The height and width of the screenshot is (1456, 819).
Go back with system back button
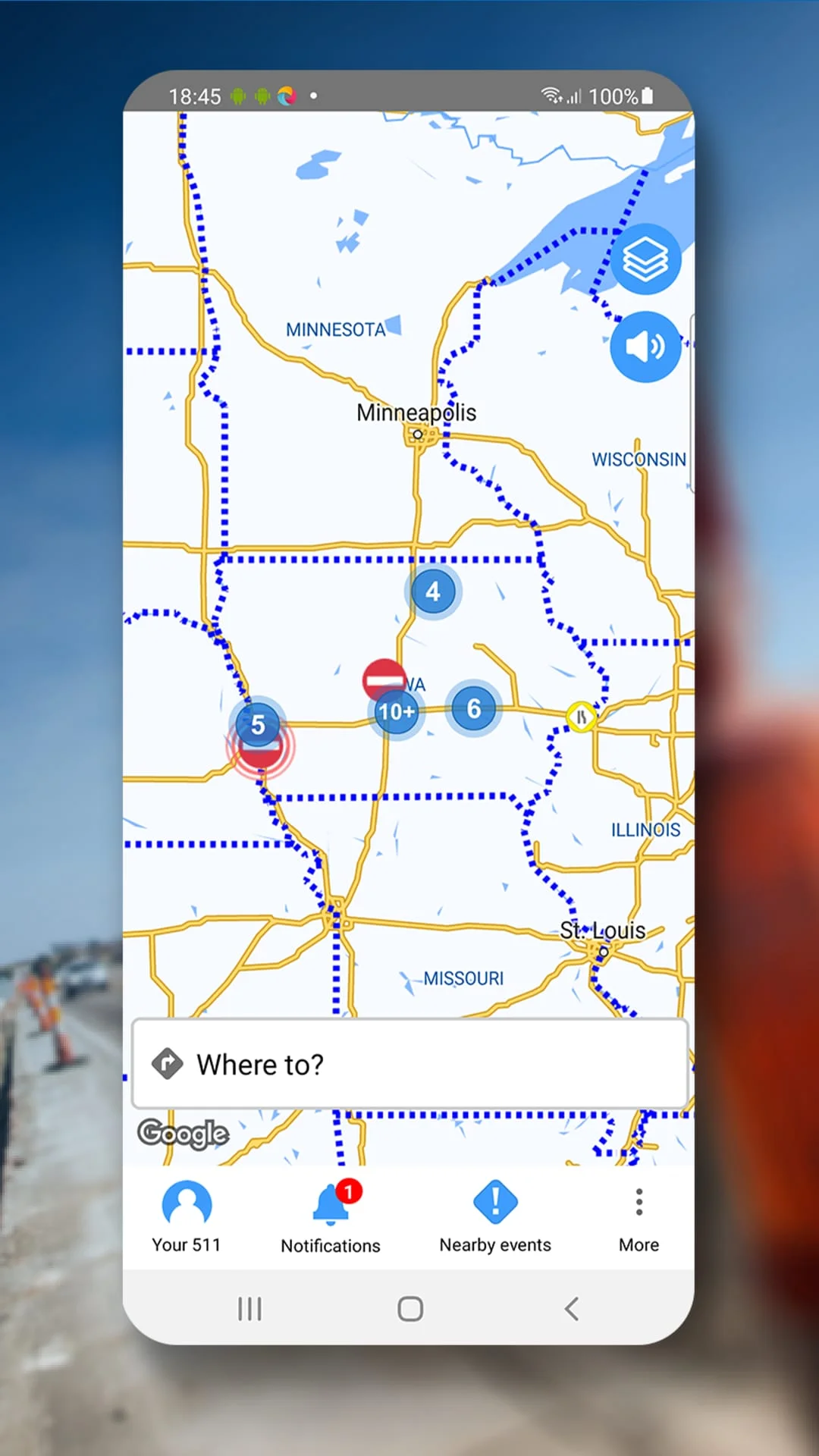[x=572, y=1308]
